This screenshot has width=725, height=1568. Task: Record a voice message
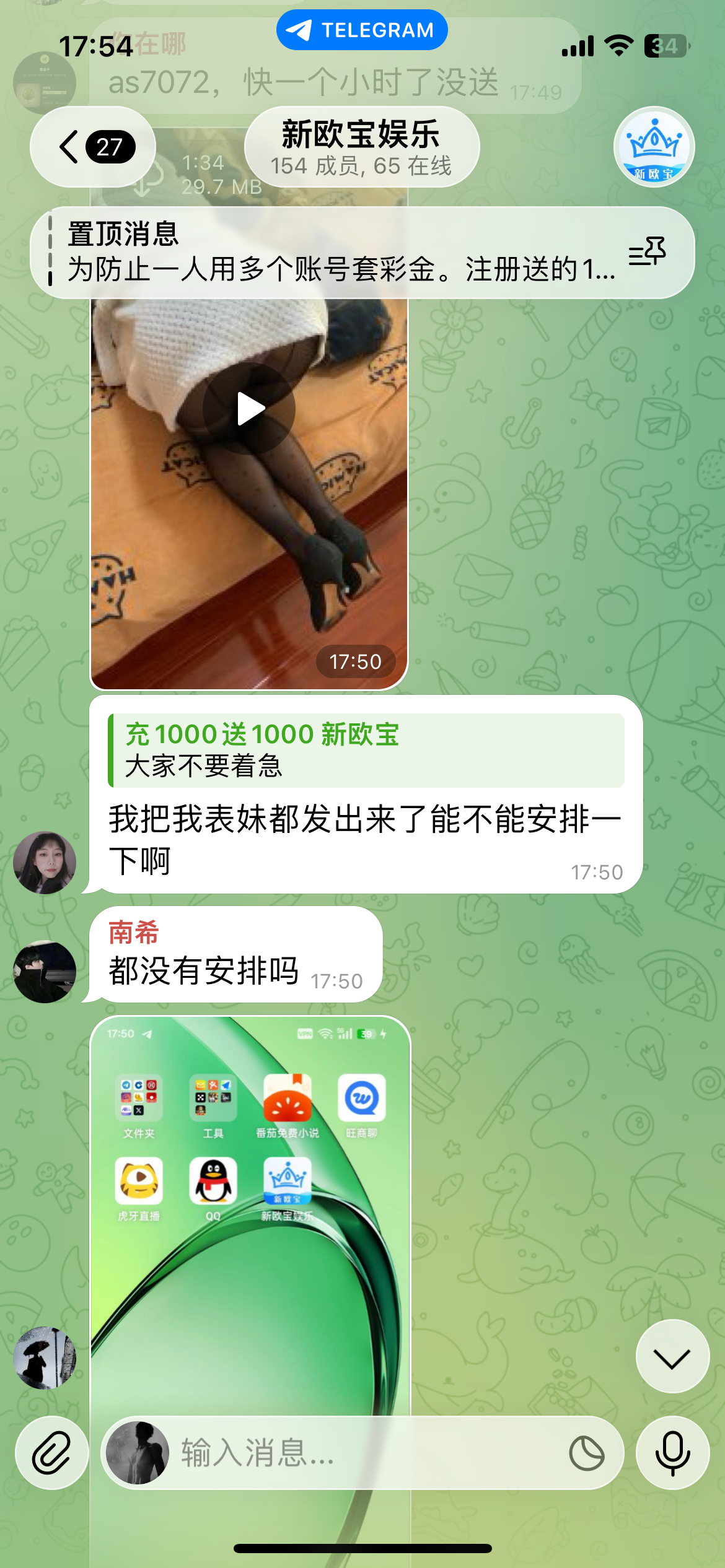point(672,1453)
